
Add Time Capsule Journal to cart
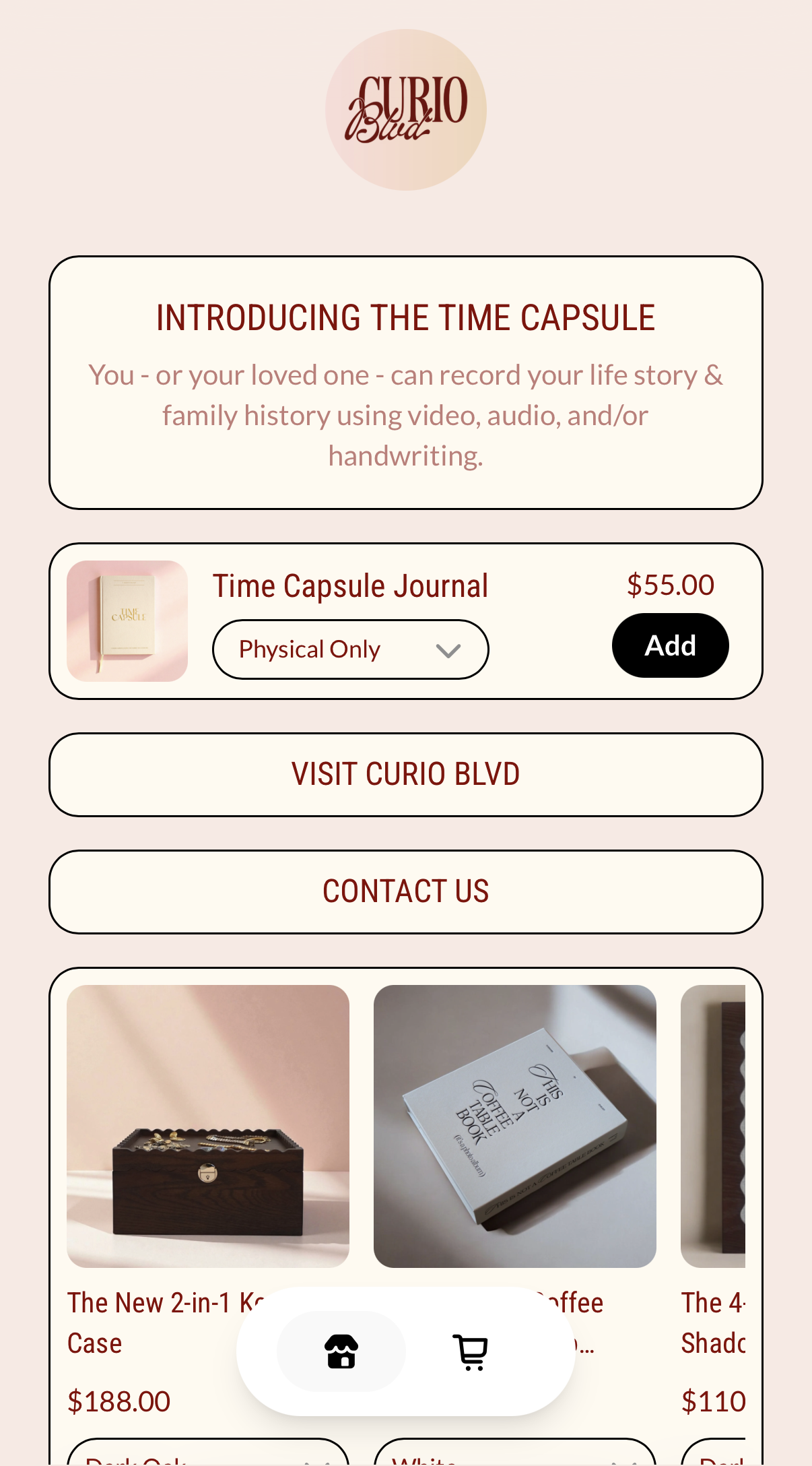(670, 645)
